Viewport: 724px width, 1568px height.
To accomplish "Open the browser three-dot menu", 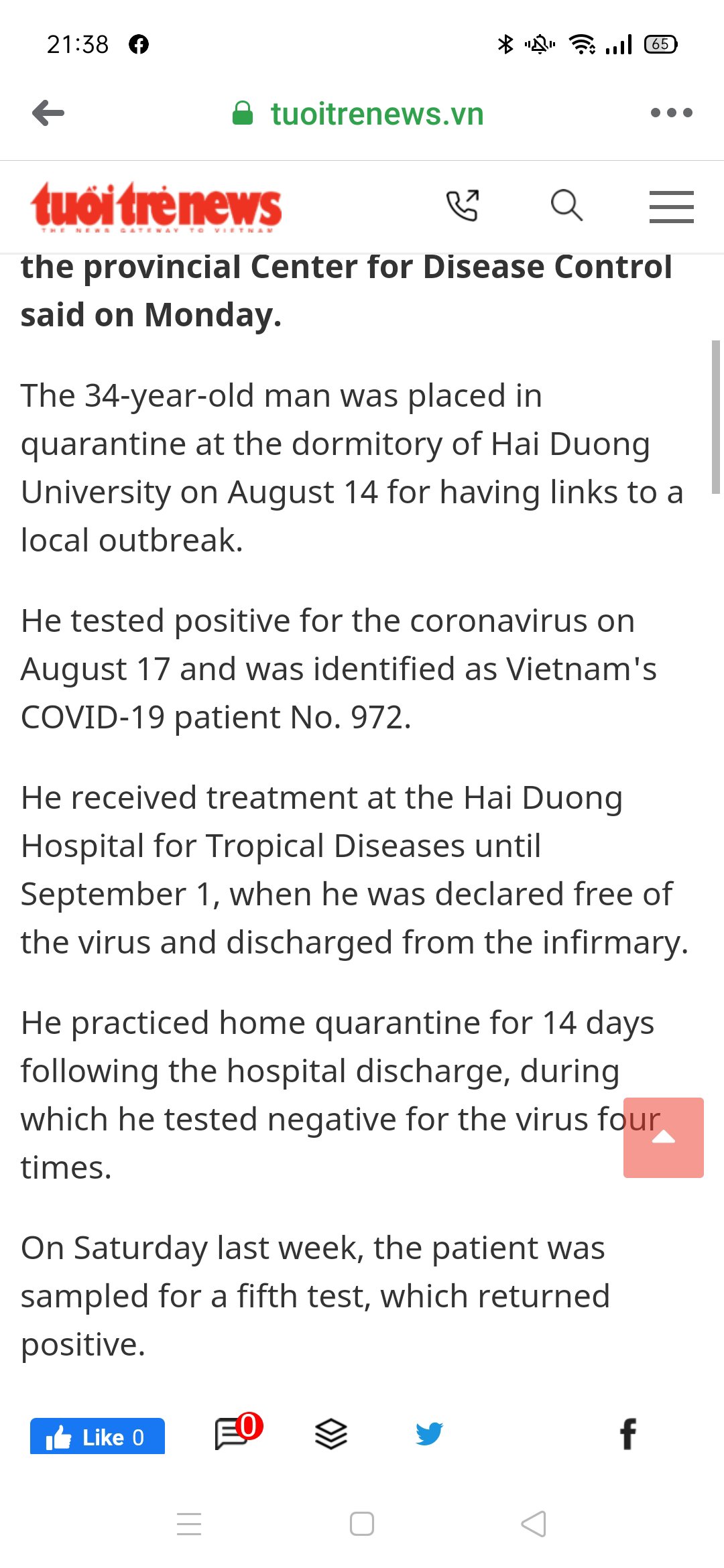I will coord(671,113).
